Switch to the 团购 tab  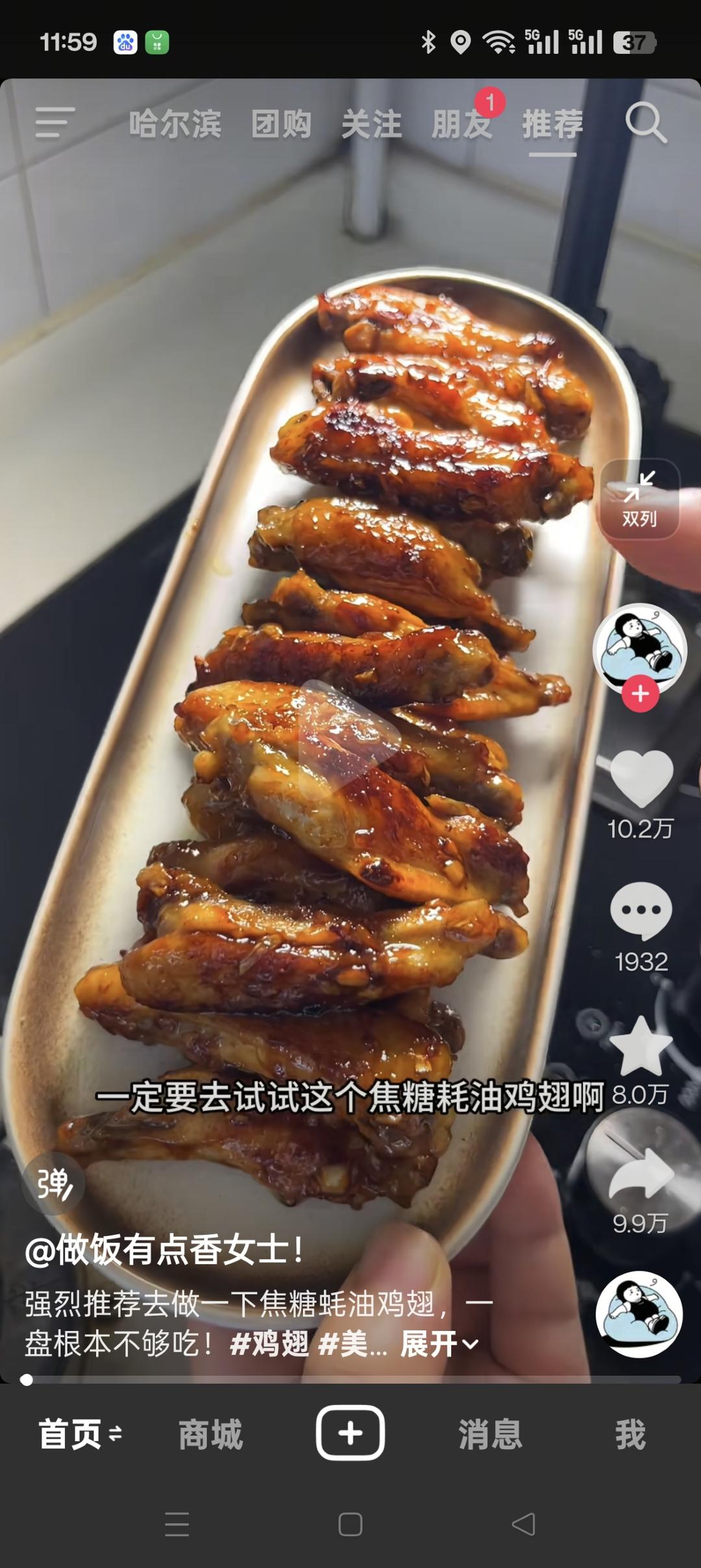coord(281,124)
